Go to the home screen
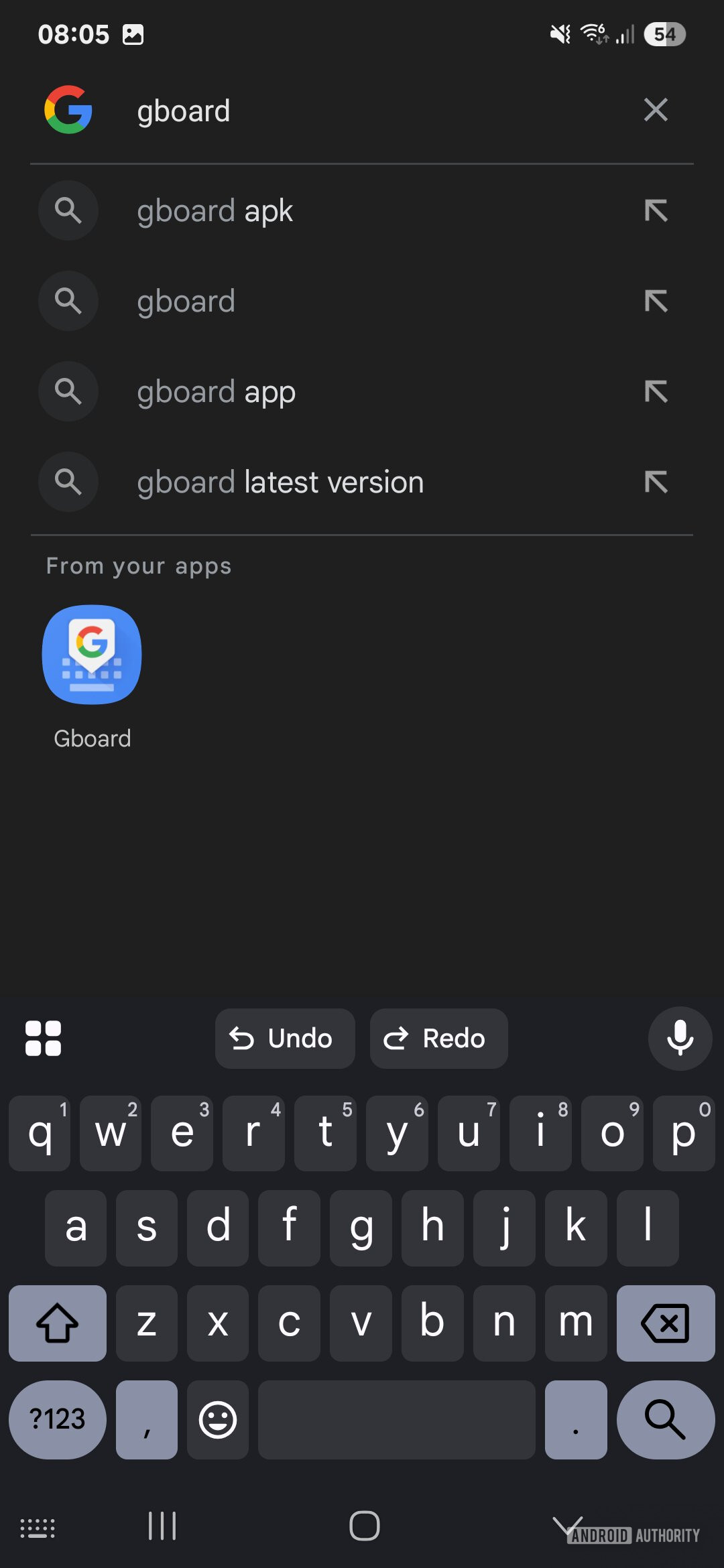Viewport: 724px width, 1568px height. pyautogui.click(x=364, y=1526)
